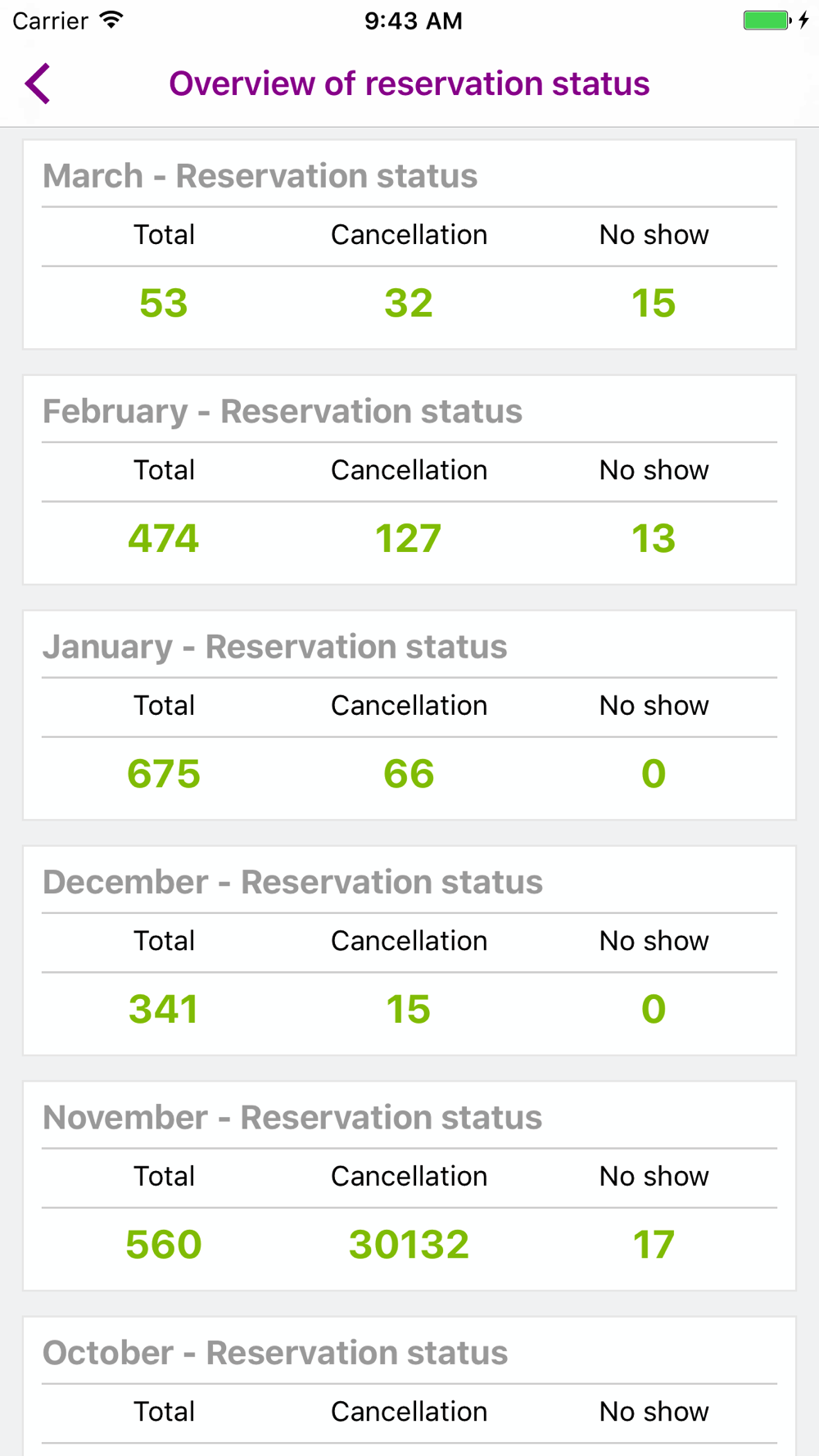Go back using the purple arrow
Screen dimensions: 819x1456
(x=38, y=84)
